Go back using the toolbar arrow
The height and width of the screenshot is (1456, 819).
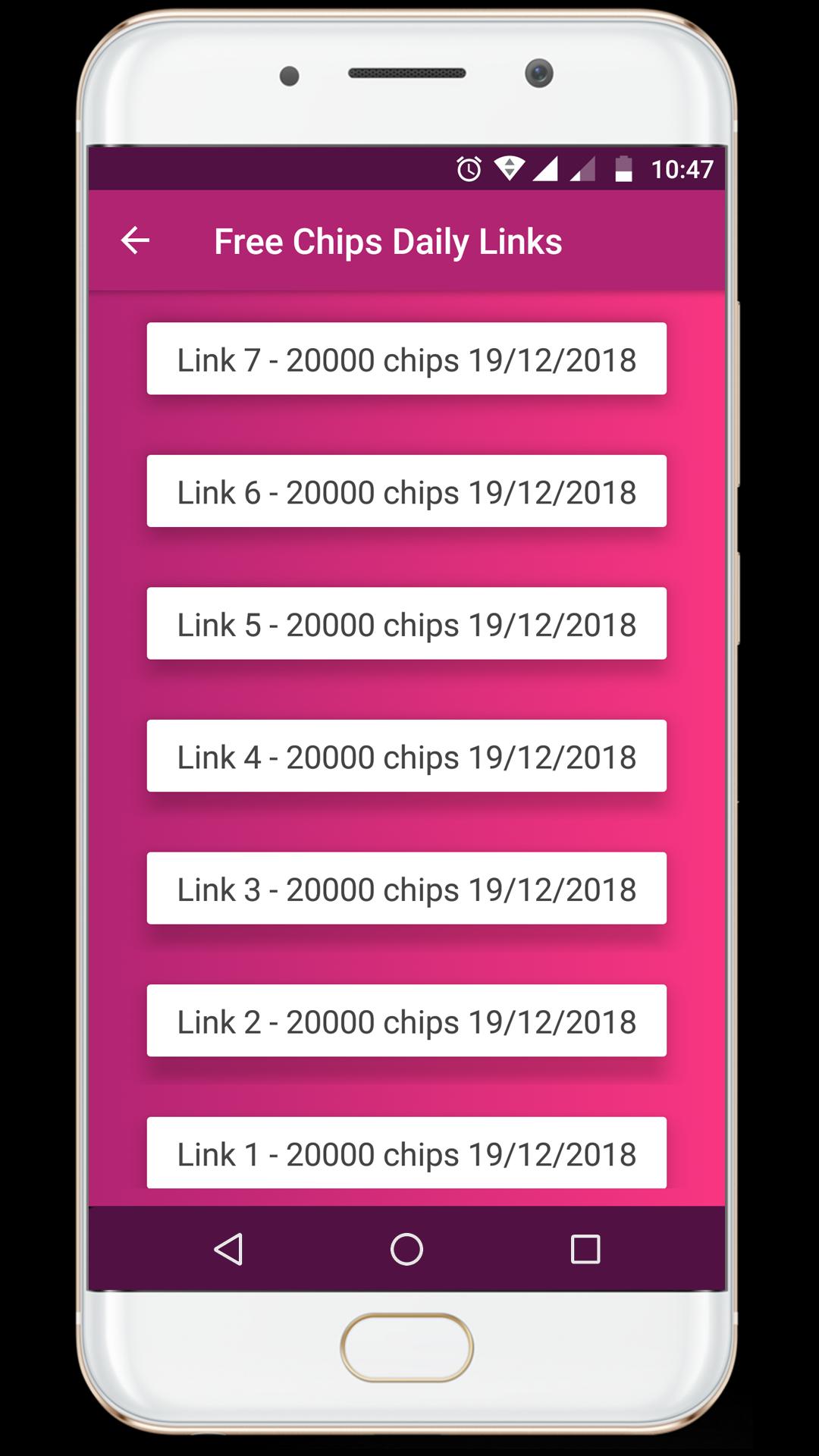click(135, 240)
